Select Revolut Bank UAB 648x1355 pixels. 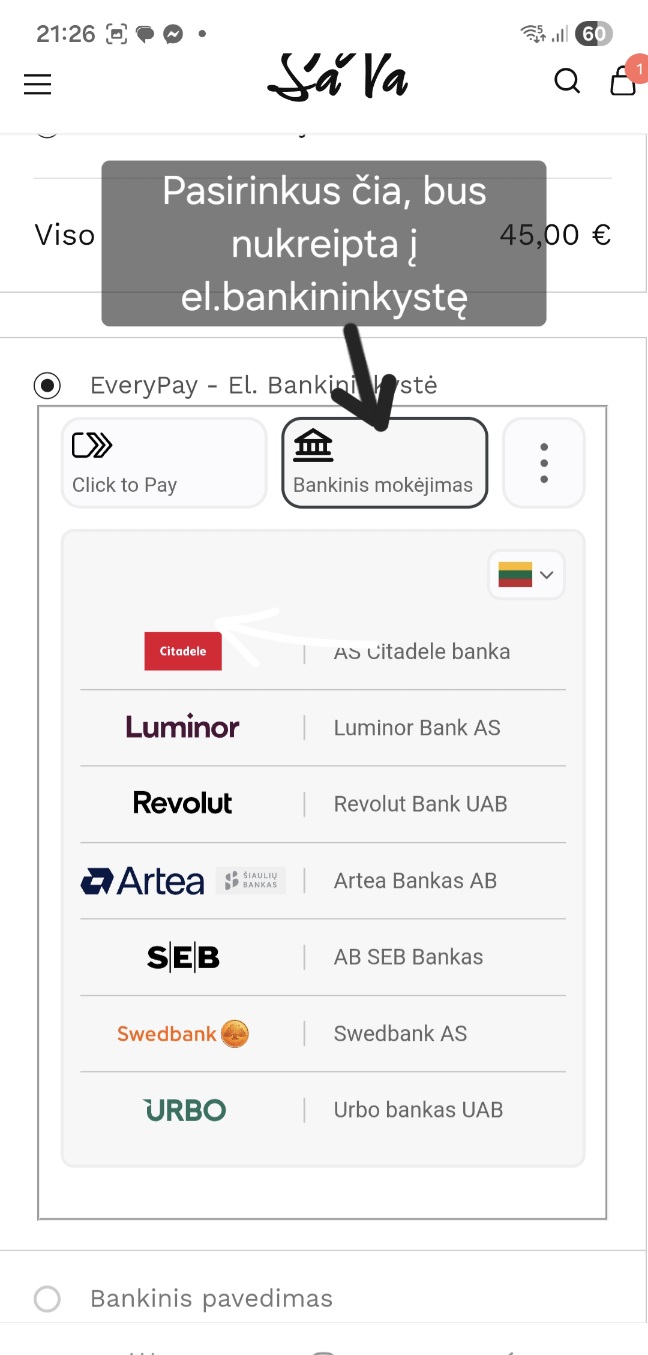pos(322,804)
